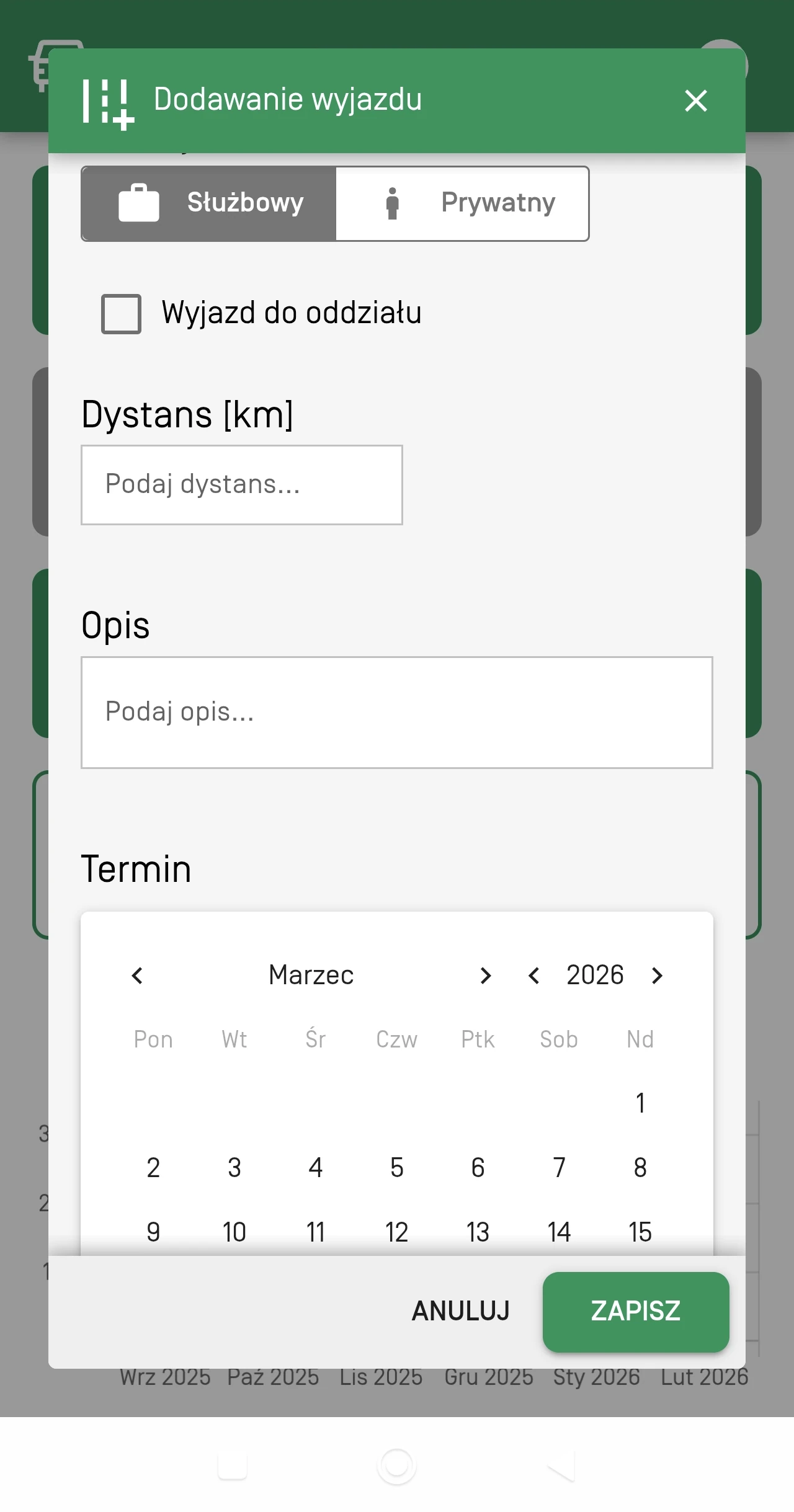Viewport: 794px width, 1512px height.
Task: Click the person icon on Prywatny tab
Action: click(393, 202)
